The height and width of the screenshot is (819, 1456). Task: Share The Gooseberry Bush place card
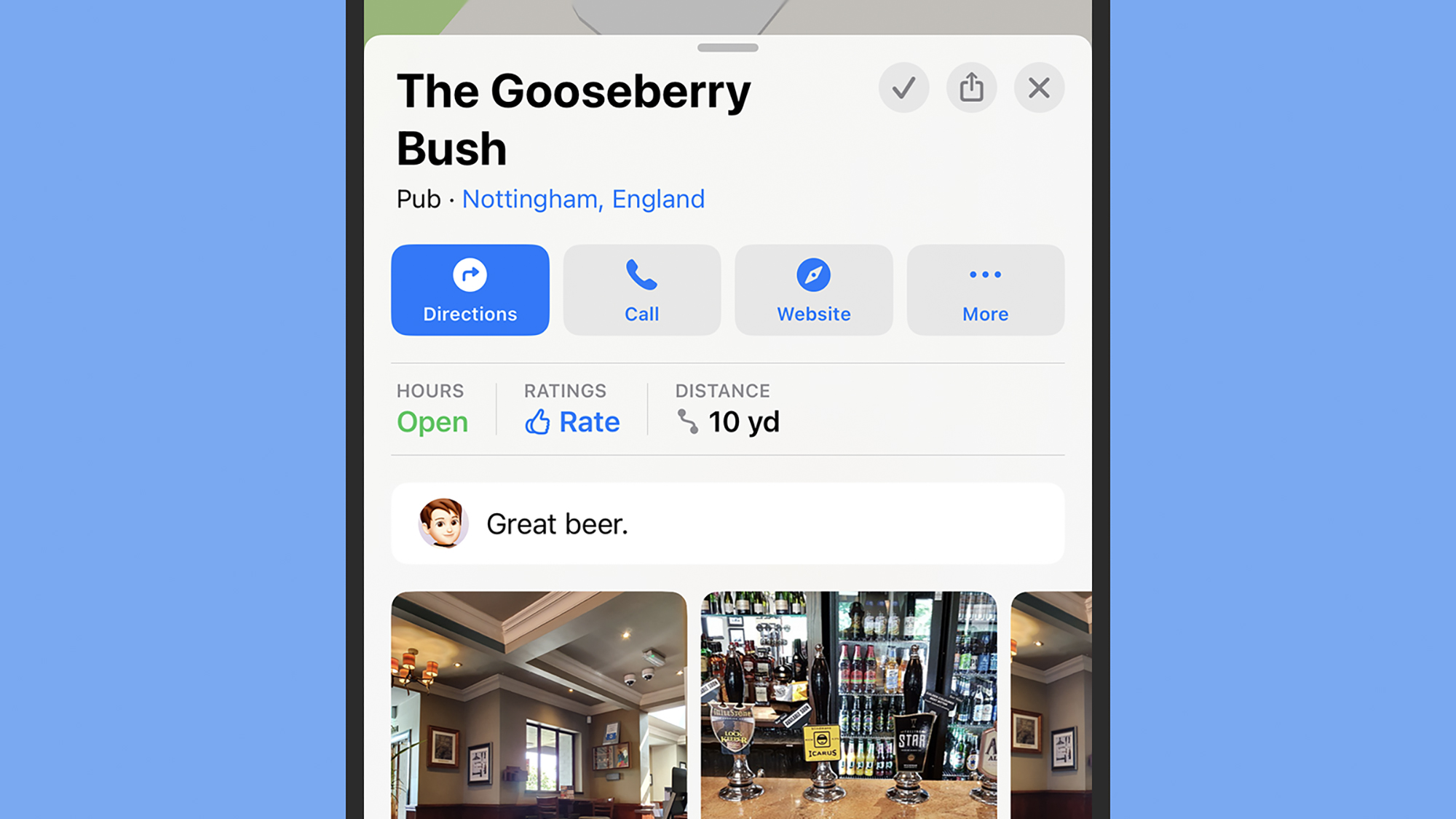(x=971, y=88)
